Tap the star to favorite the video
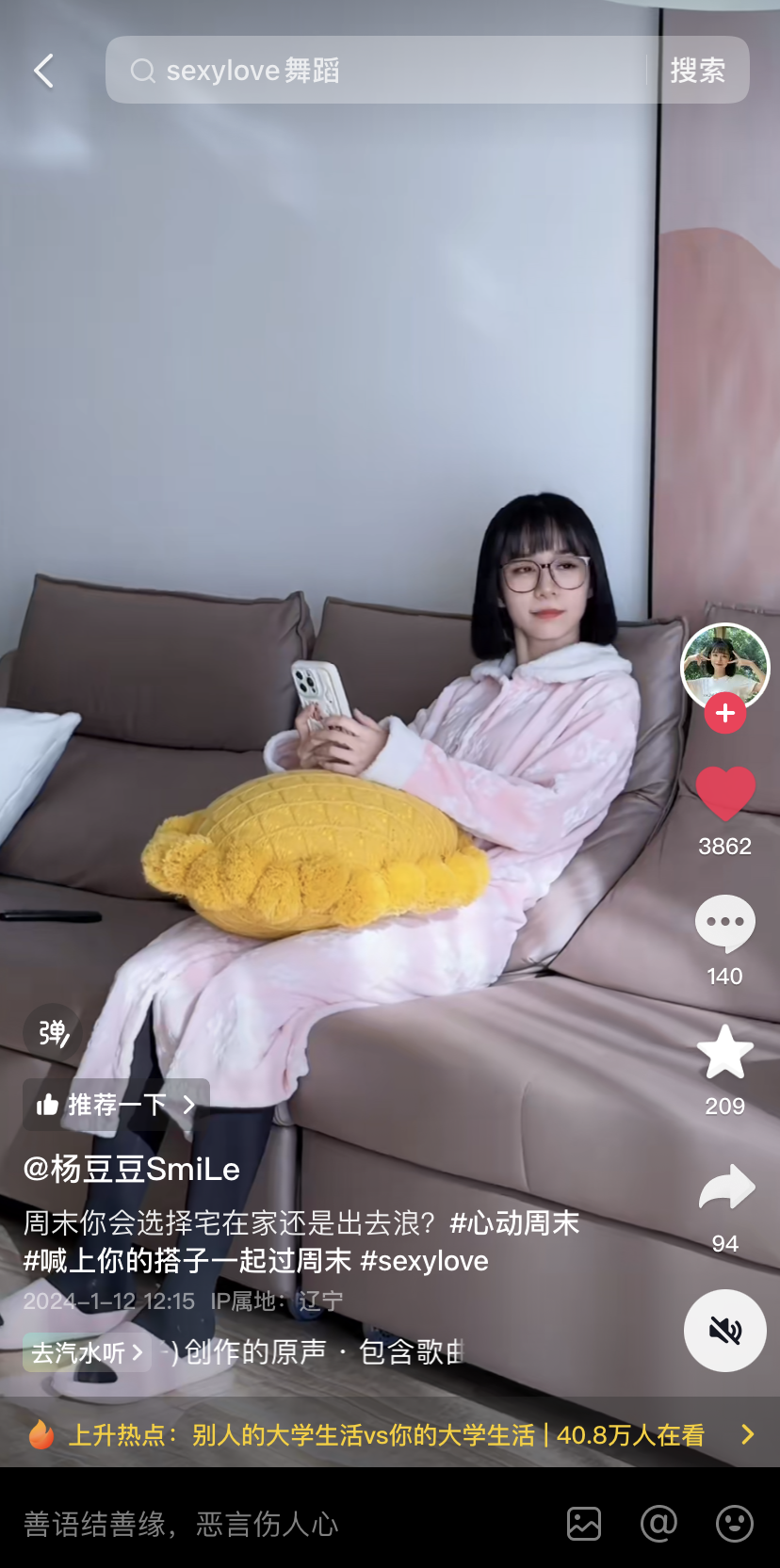The height and width of the screenshot is (1568, 780). [723, 1053]
